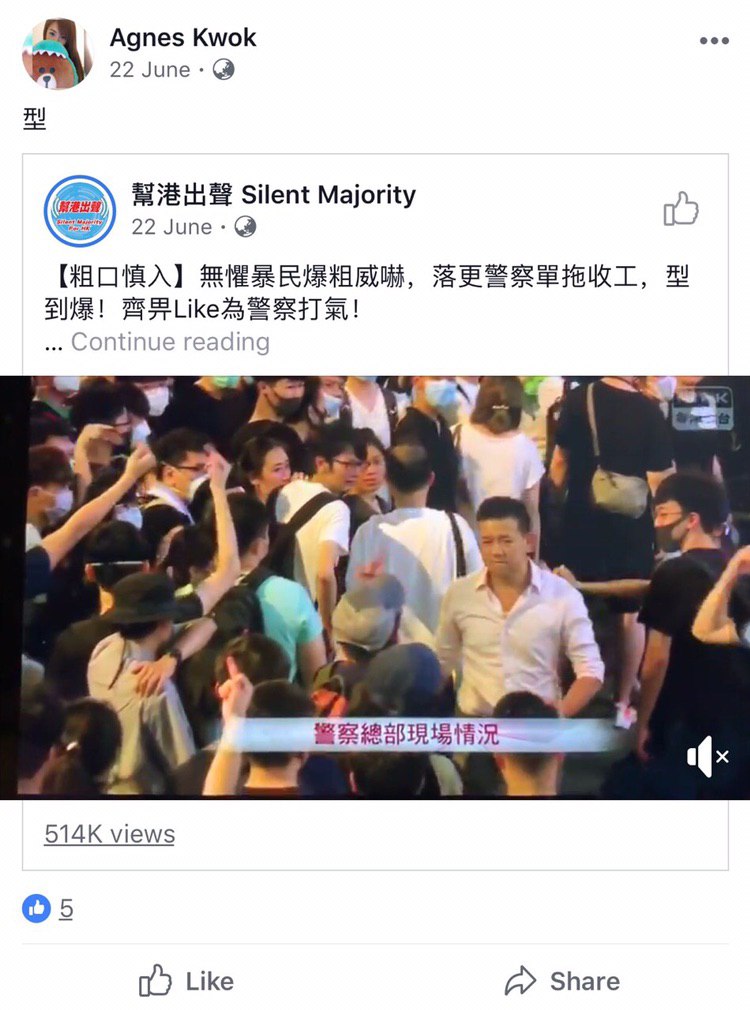Open the Silent Majority page name
Image resolution: width=750 pixels, height=1010 pixels.
pyautogui.click(x=273, y=194)
